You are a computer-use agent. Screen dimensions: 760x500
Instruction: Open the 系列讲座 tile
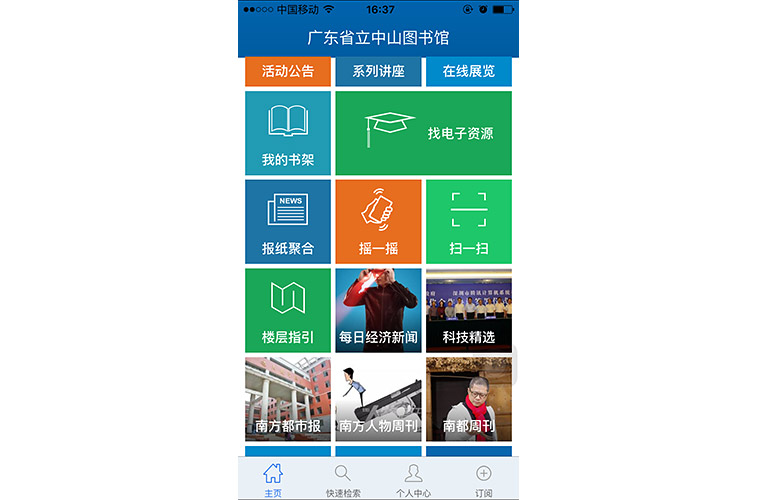click(378, 72)
